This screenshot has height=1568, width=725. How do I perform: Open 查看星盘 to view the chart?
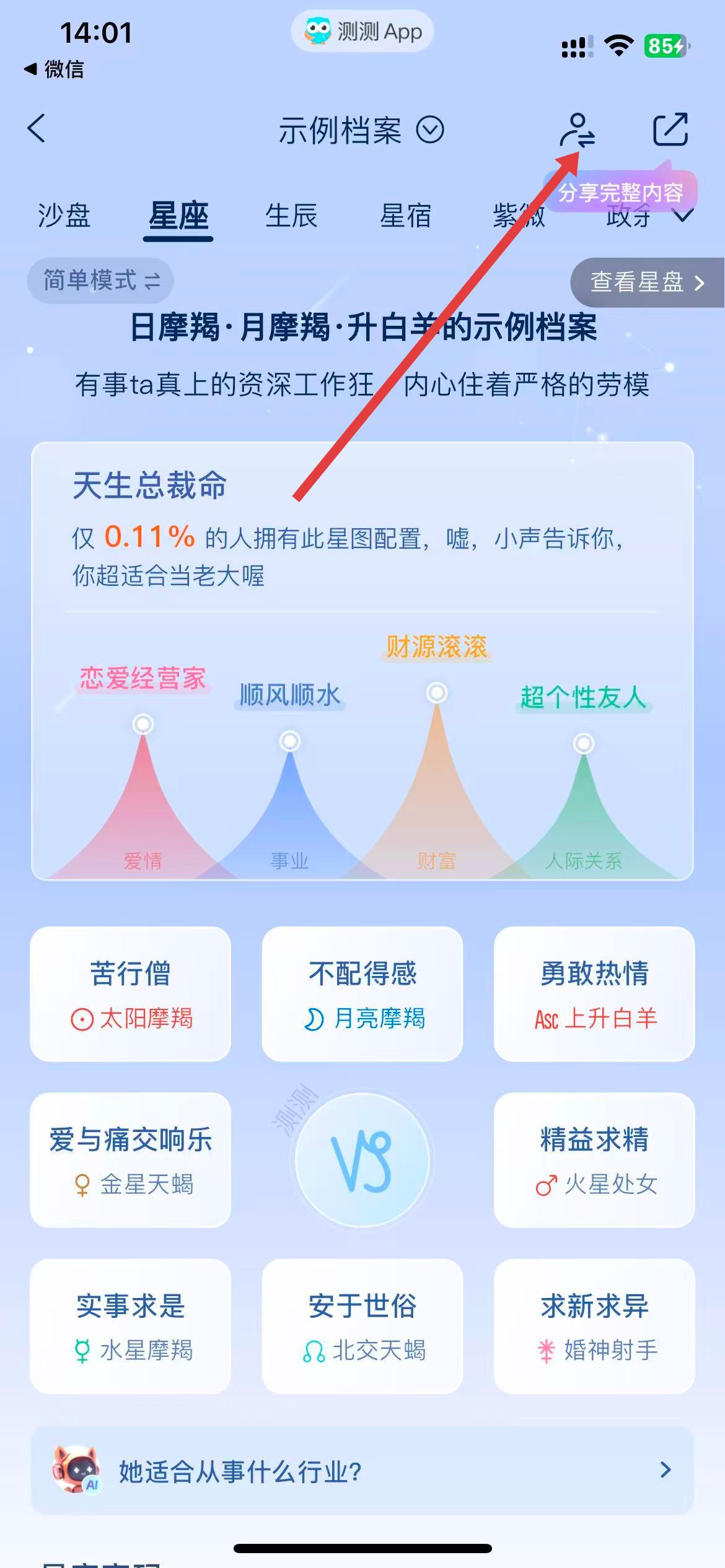pos(647,282)
